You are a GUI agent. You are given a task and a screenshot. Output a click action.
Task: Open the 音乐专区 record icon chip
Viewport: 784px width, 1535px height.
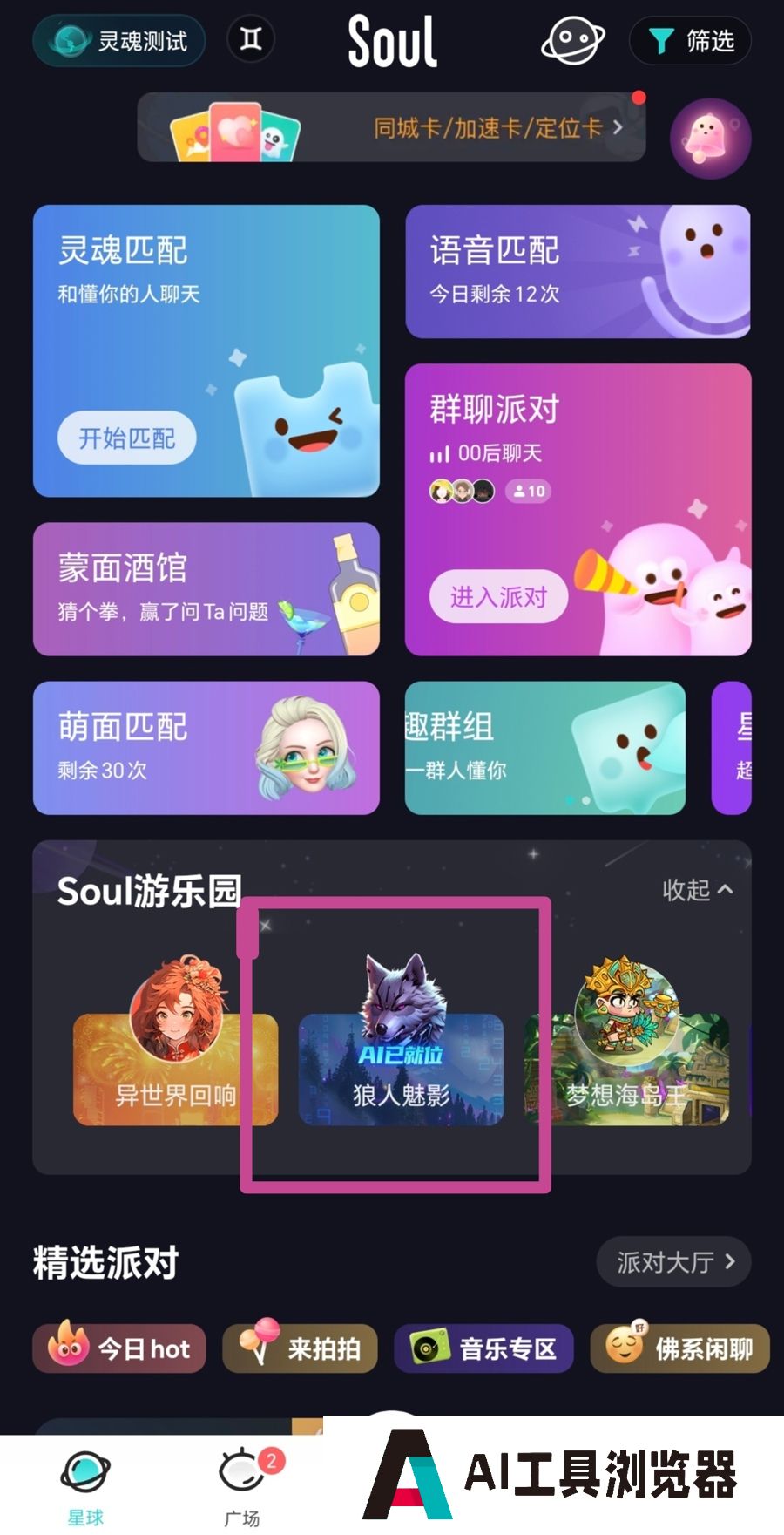[x=483, y=1348]
